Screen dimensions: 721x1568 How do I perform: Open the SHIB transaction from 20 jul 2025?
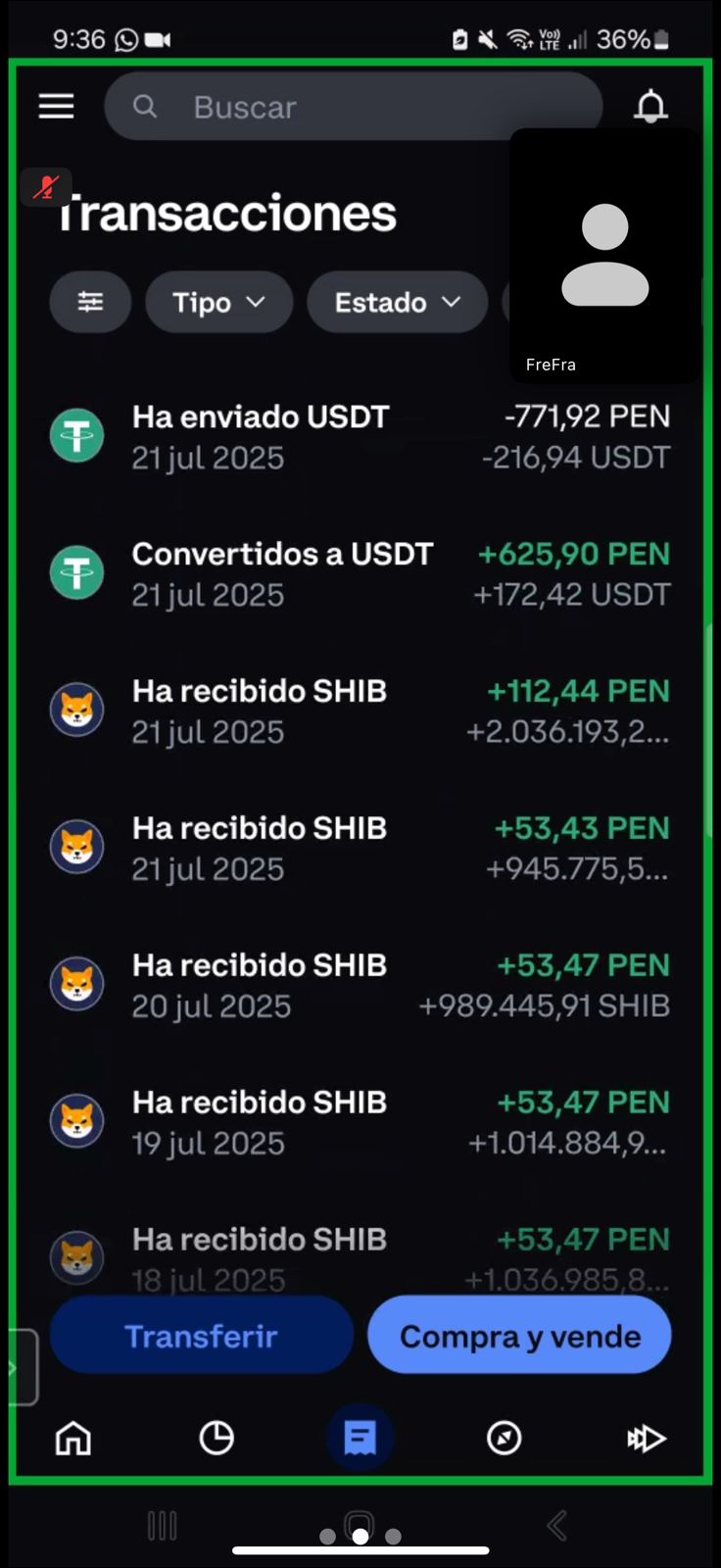pos(360,986)
